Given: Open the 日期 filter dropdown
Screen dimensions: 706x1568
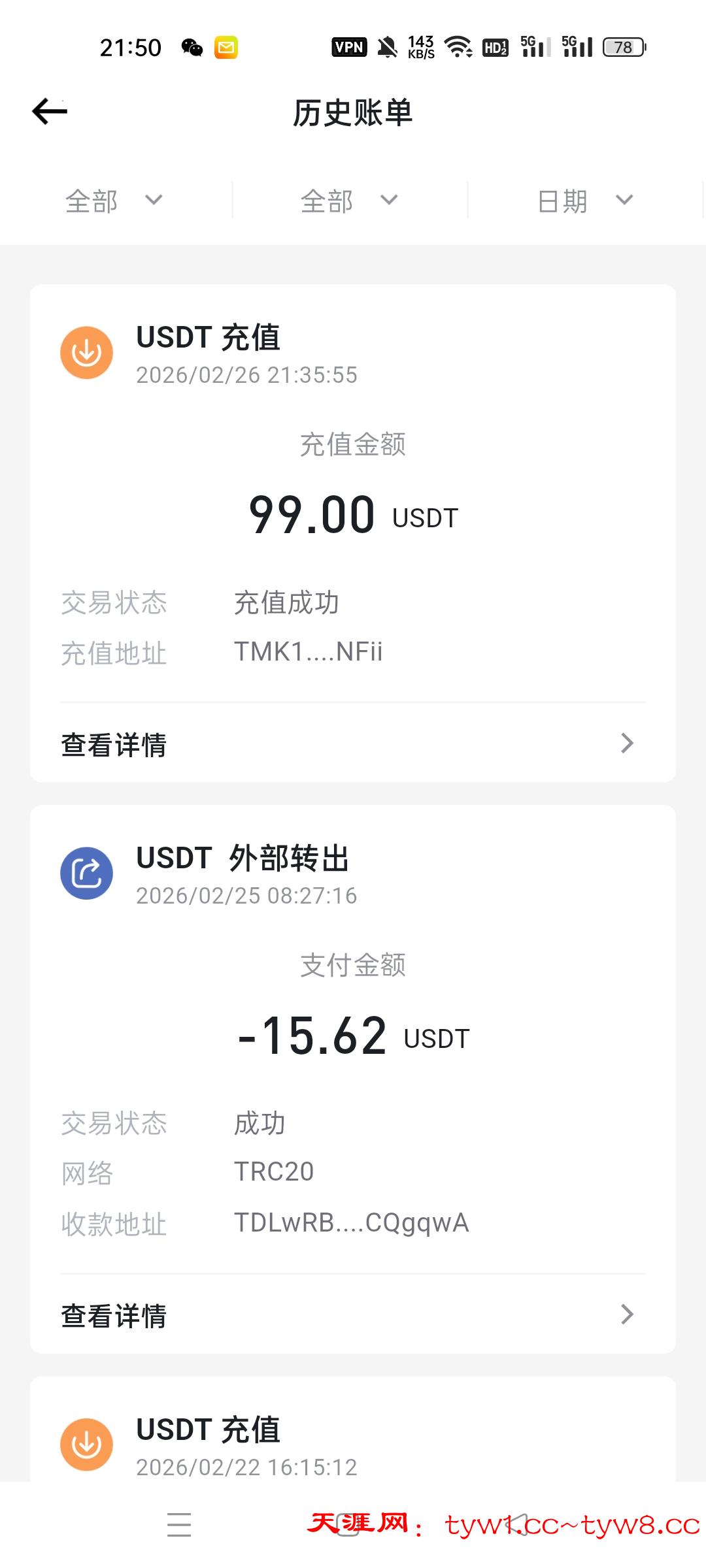Looking at the screenshot, I should [584, 200].
